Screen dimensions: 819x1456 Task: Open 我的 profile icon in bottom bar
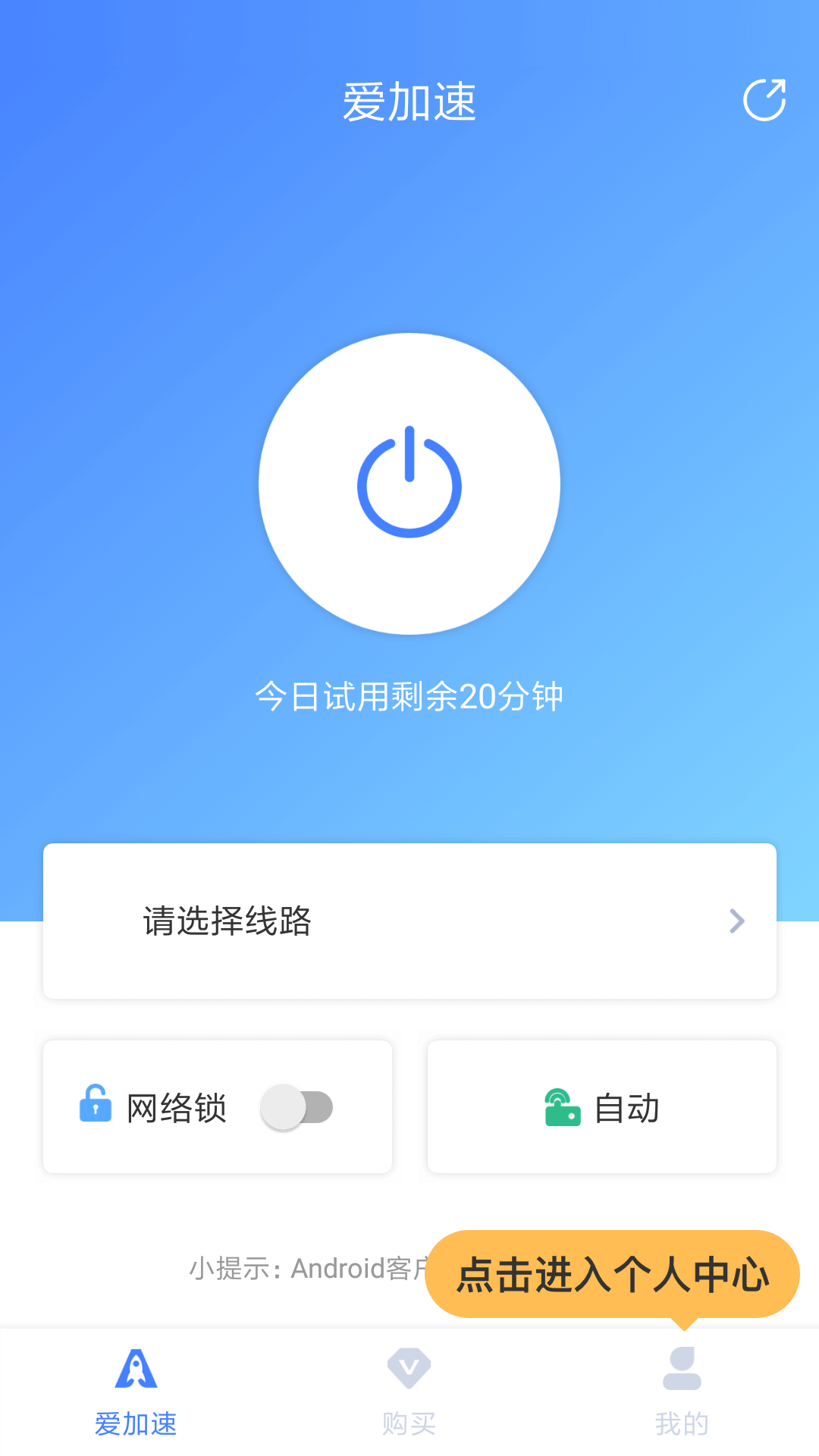[x=681, y=1370]
